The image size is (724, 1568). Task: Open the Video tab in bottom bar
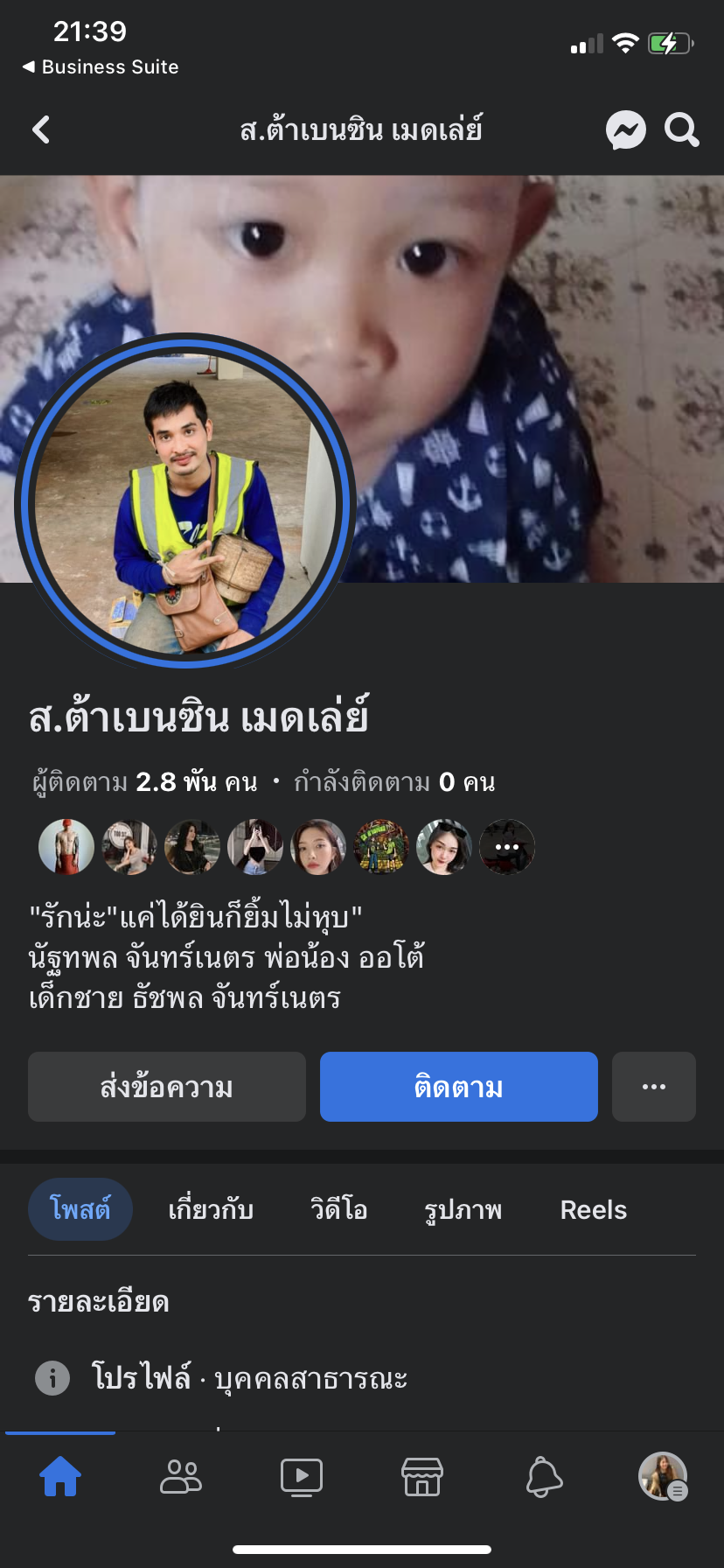(x=302, y=1477)
